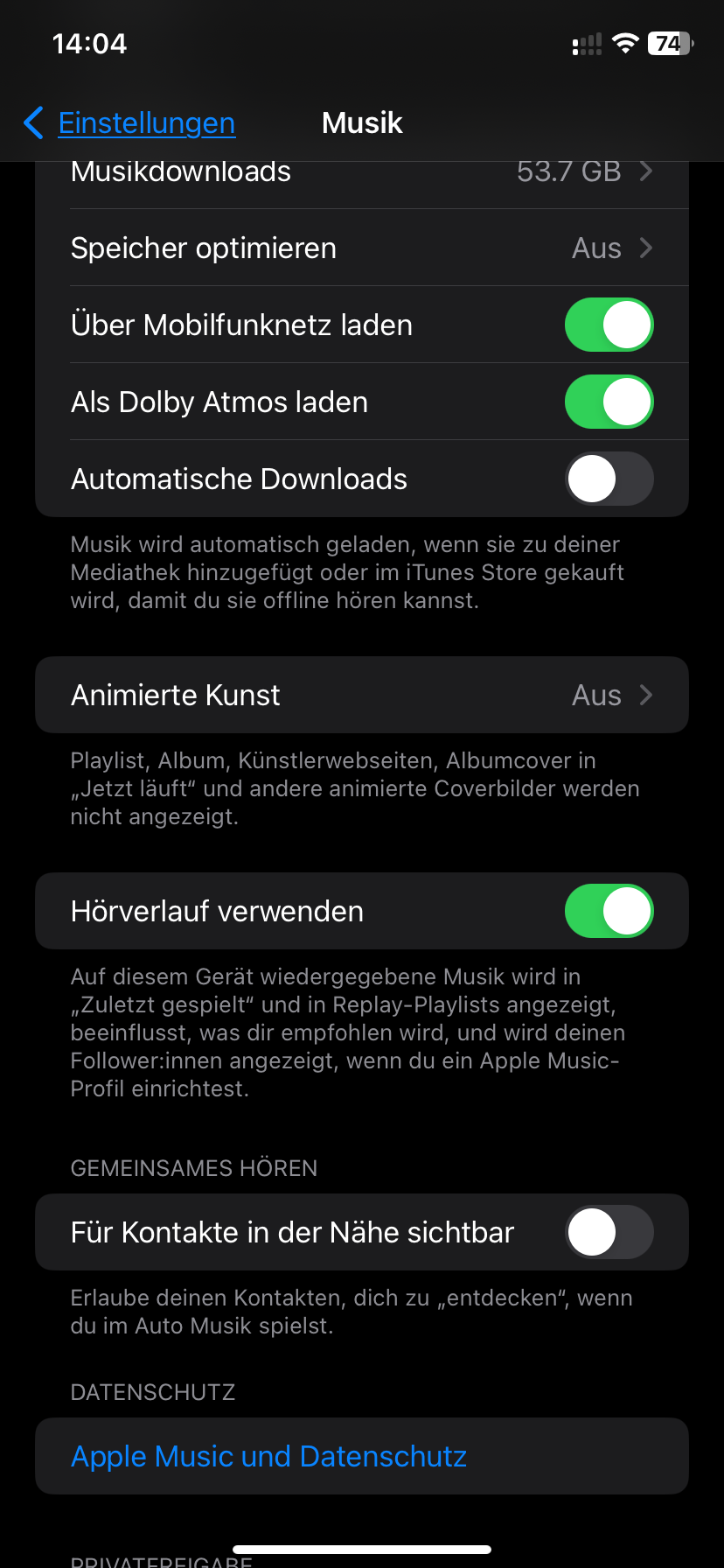Open Speicher optimieren setting
724x1568 pixels.
click(x=361, y=248)
